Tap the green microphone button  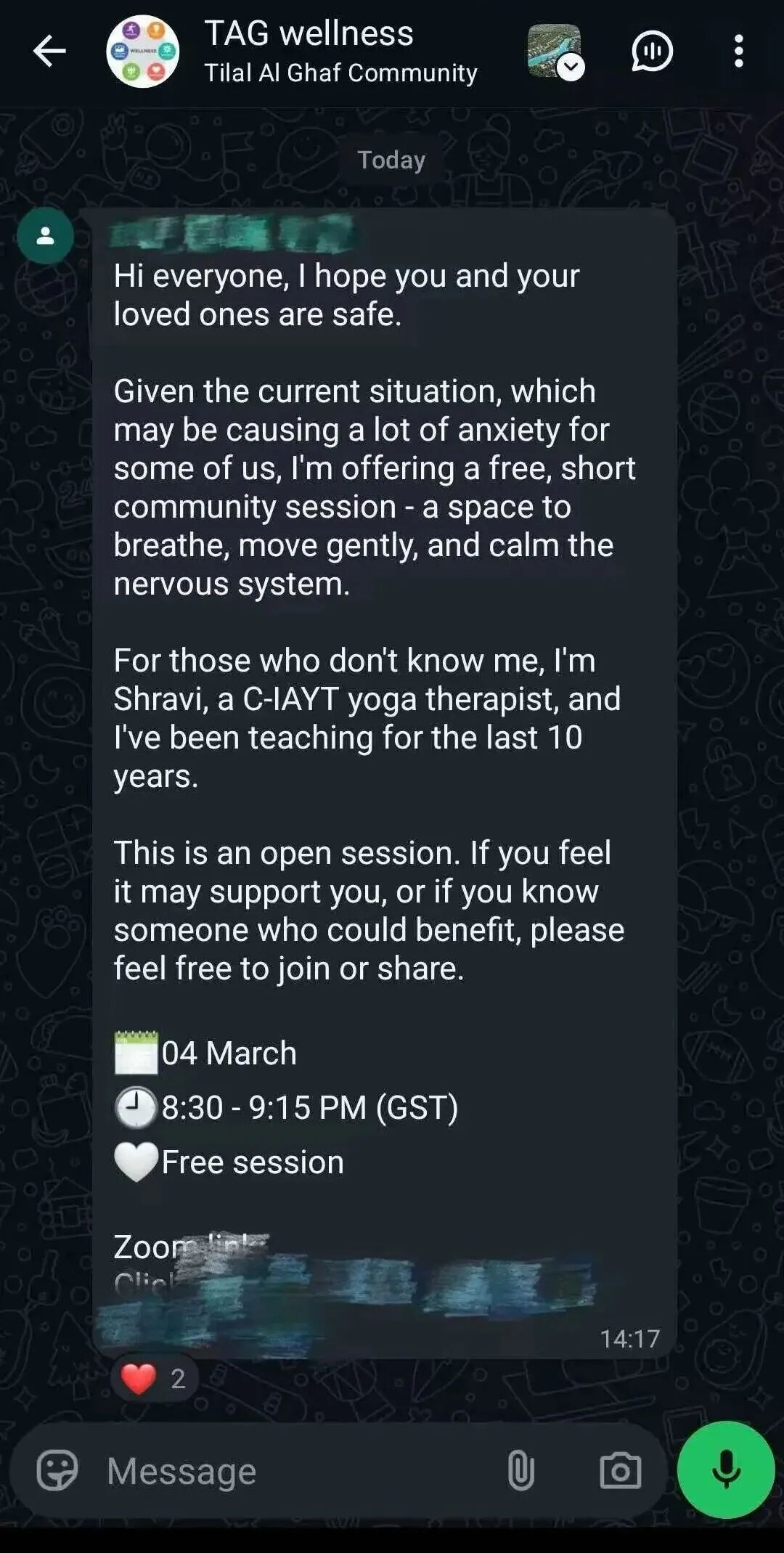pyautogui.click(x=726, y=1470)
